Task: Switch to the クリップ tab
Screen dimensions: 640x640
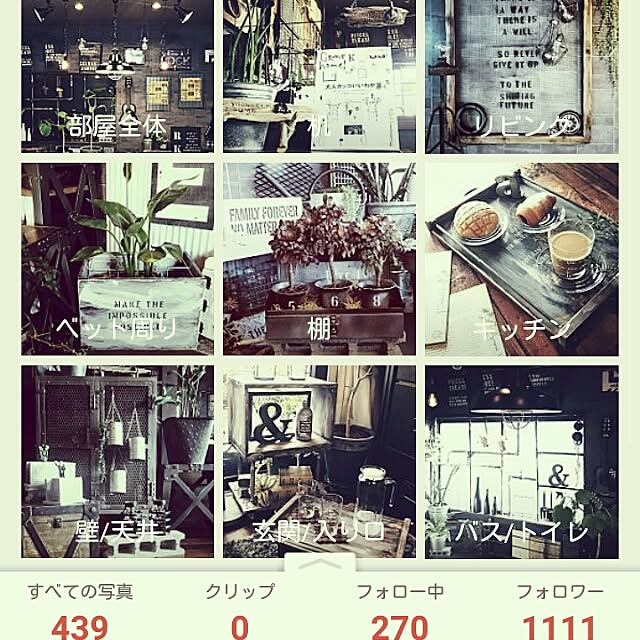Action: (x=239, y=610)
